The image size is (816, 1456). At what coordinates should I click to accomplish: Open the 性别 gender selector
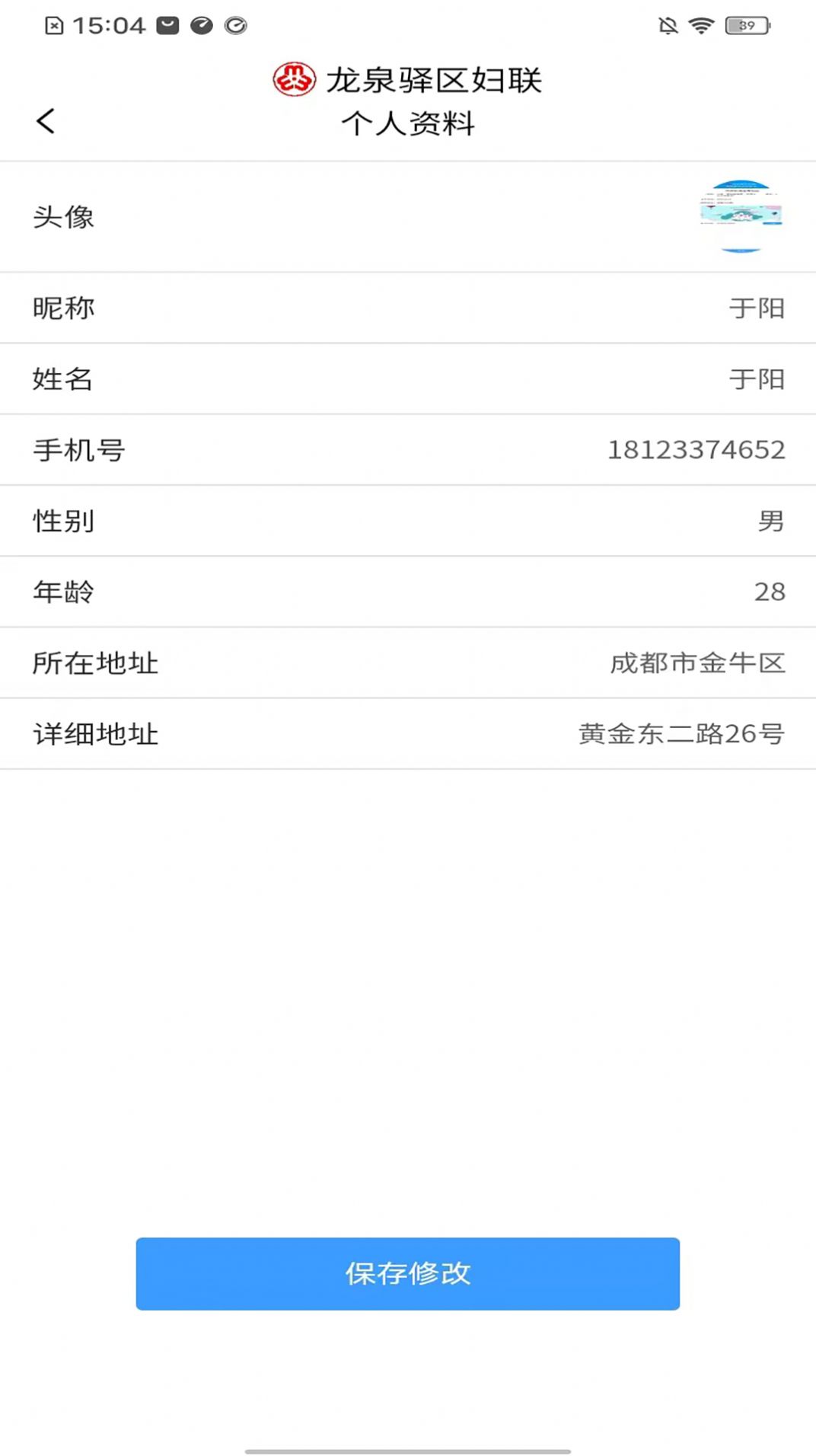point(408,521)
